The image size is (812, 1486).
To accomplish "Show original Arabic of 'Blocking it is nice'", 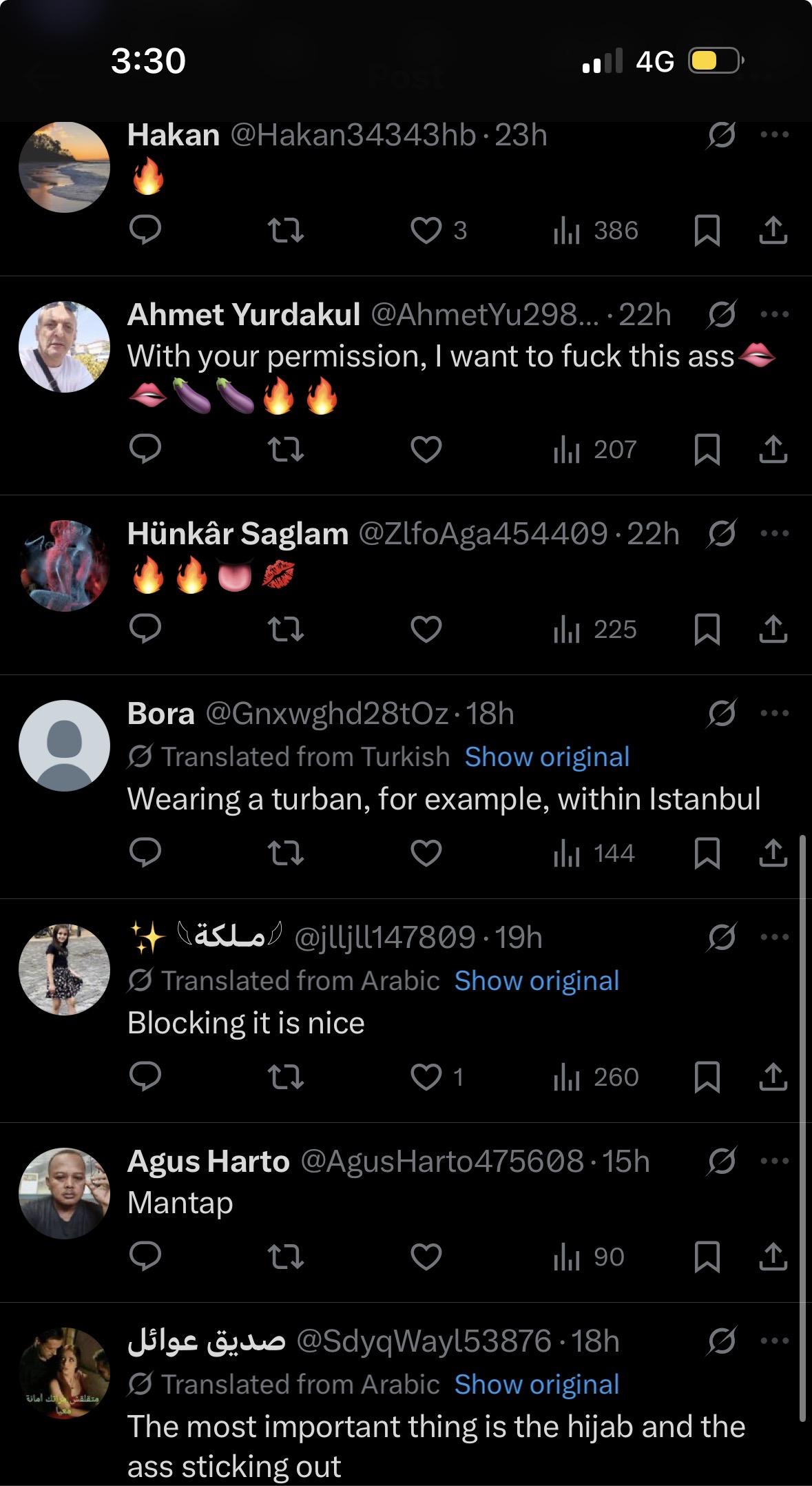I will [x=537, y=980].
